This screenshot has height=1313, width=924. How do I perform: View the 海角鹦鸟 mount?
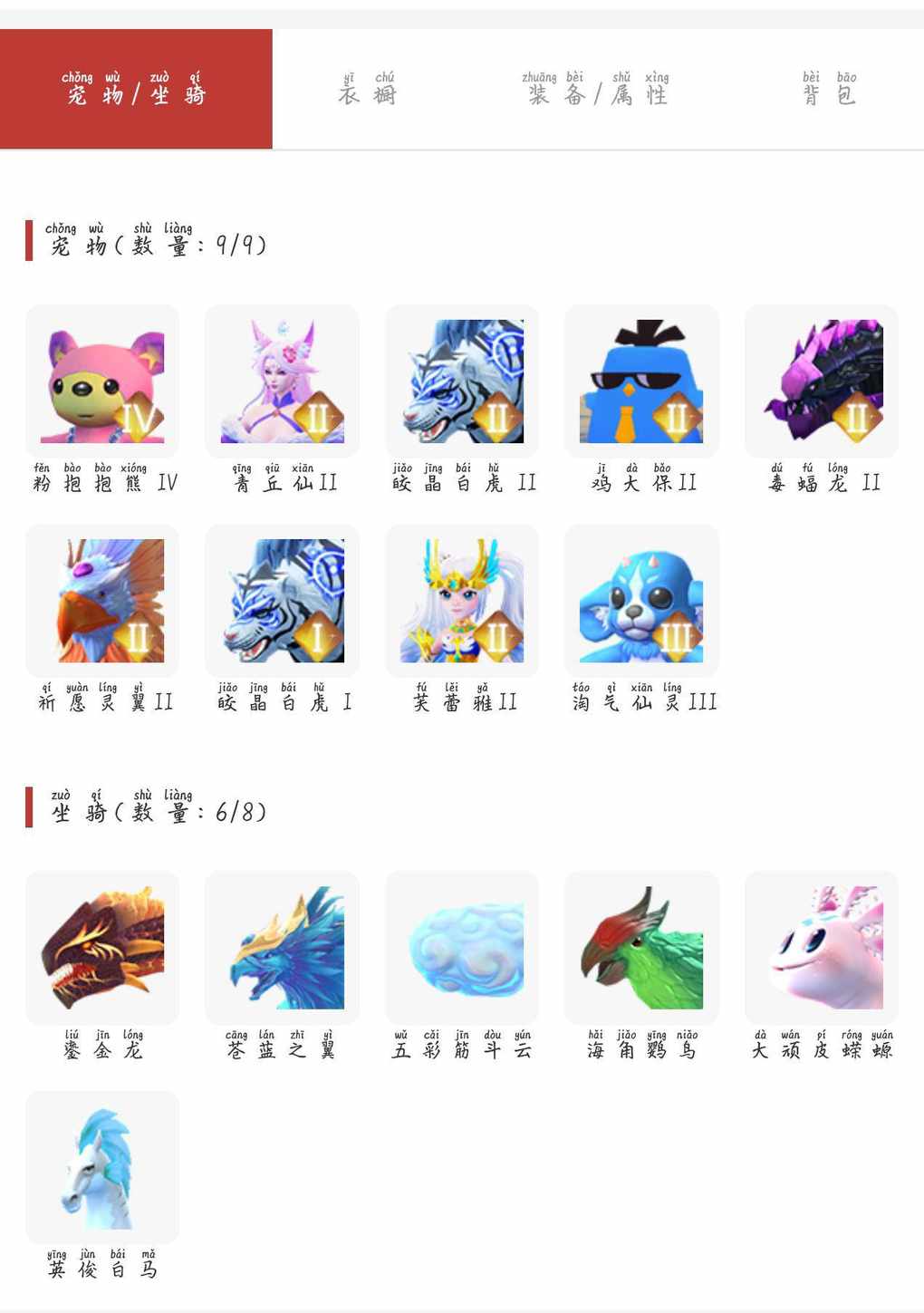(x=641, y=948)
